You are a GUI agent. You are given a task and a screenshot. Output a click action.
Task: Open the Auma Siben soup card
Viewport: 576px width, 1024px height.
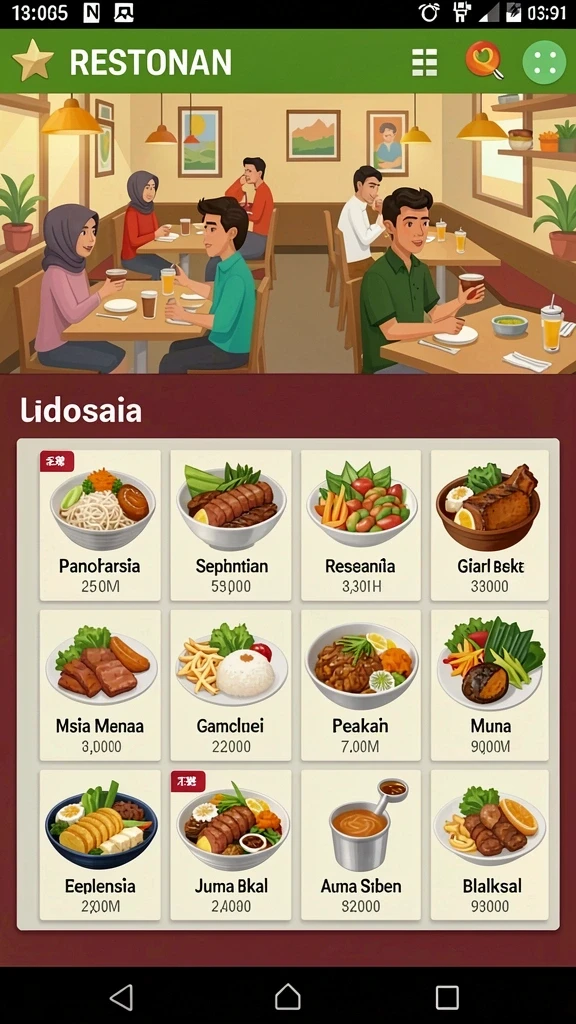[x=360, y=845]
